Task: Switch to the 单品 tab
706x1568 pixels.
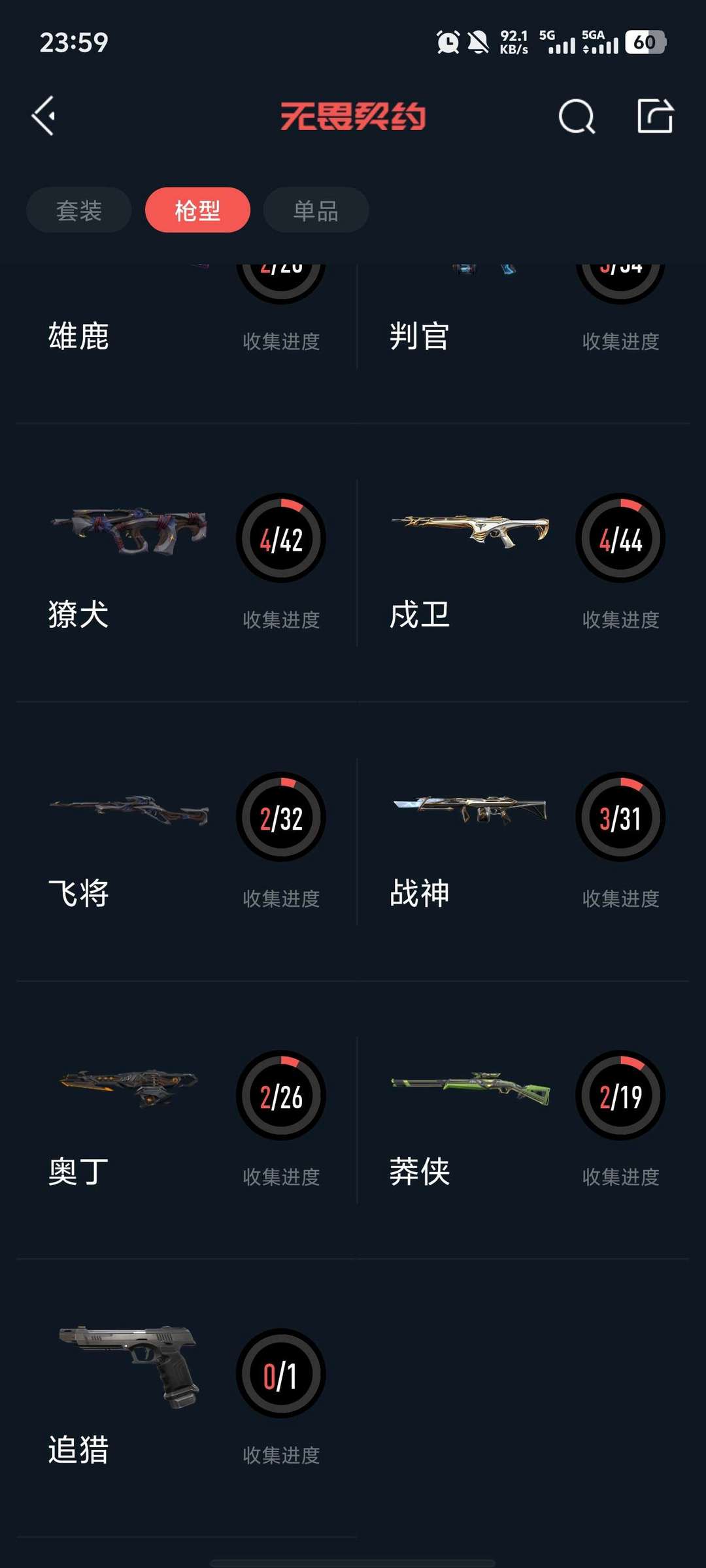Action: coord(316,210)
